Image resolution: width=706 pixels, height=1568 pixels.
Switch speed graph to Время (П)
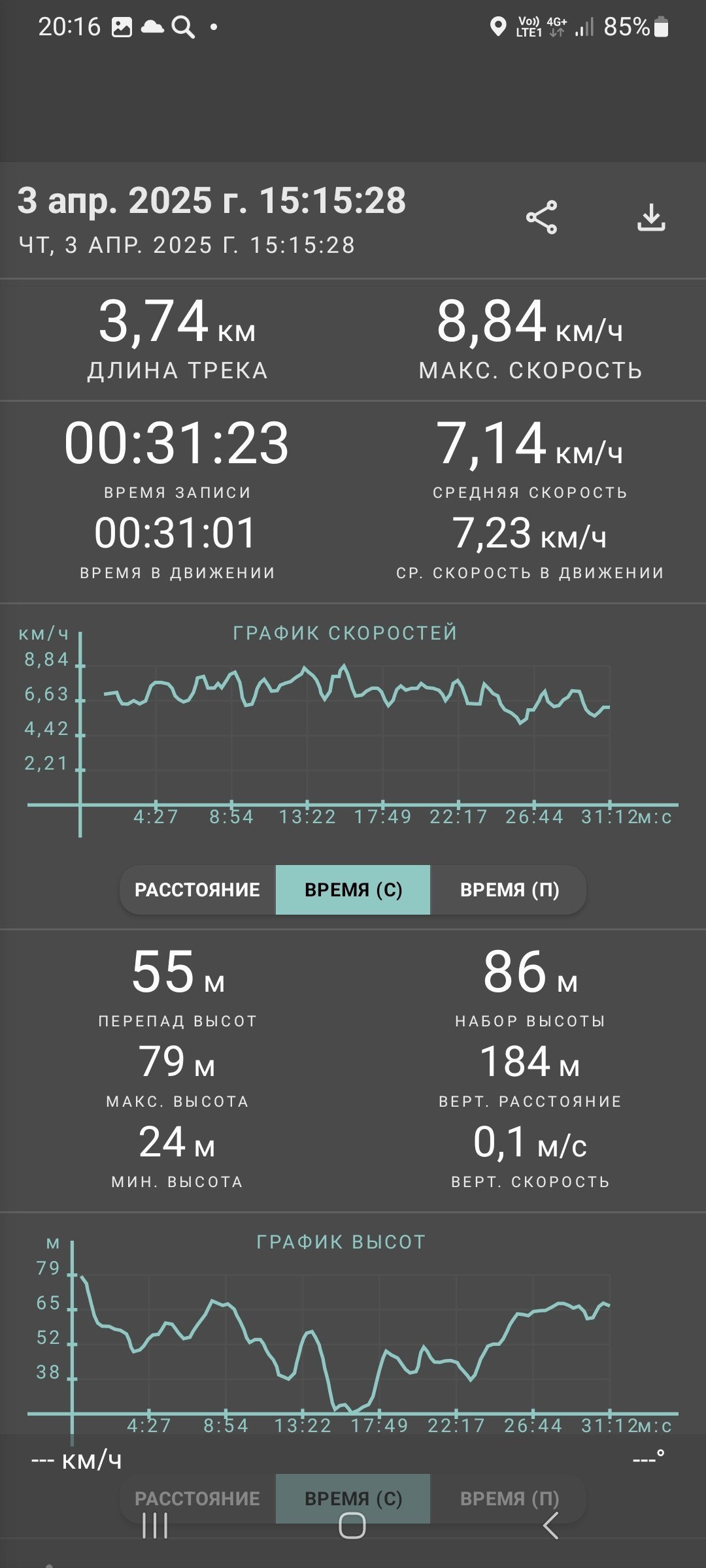tap(509, 890)
